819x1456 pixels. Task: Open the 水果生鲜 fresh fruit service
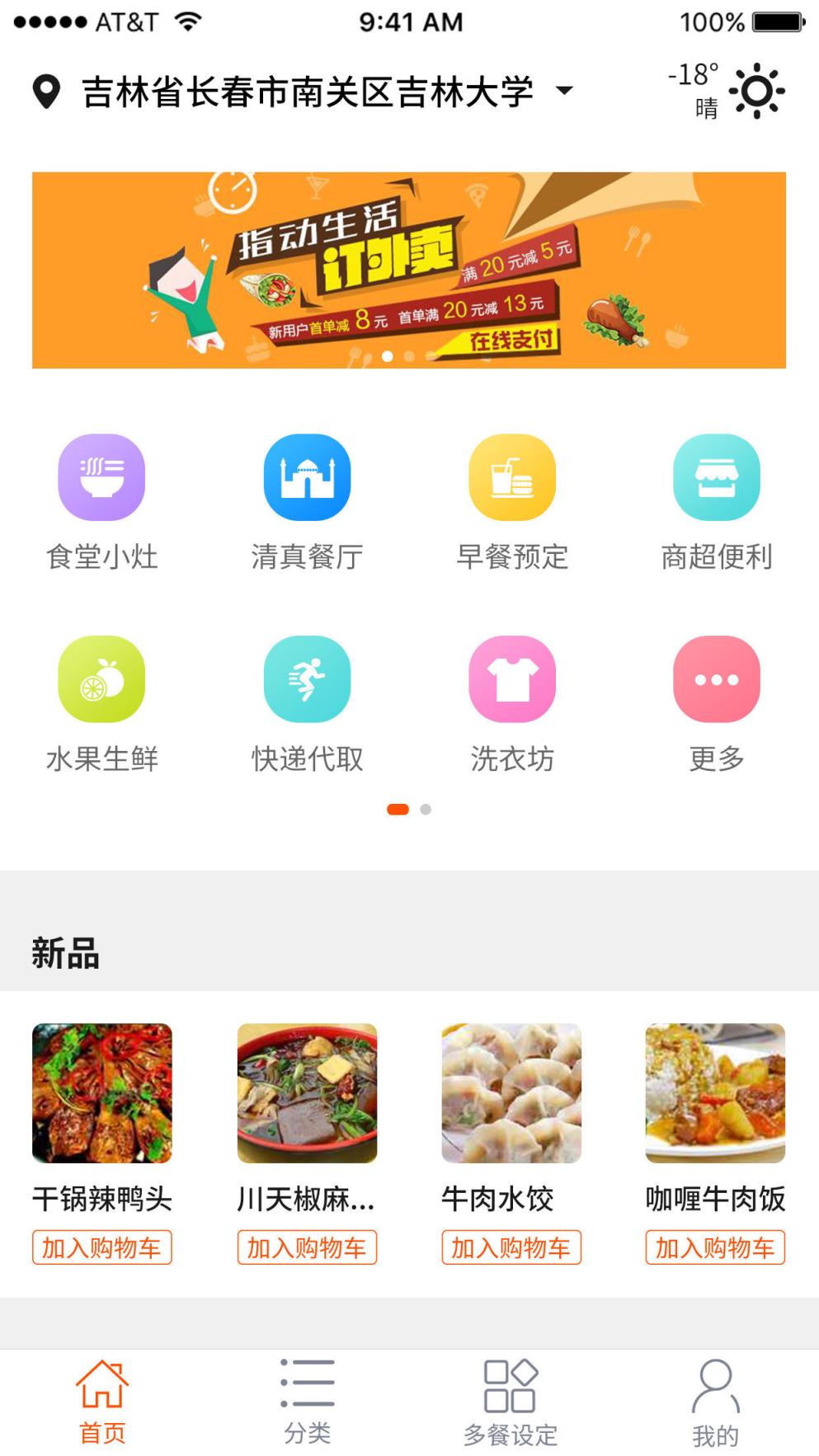click(101, 678)
